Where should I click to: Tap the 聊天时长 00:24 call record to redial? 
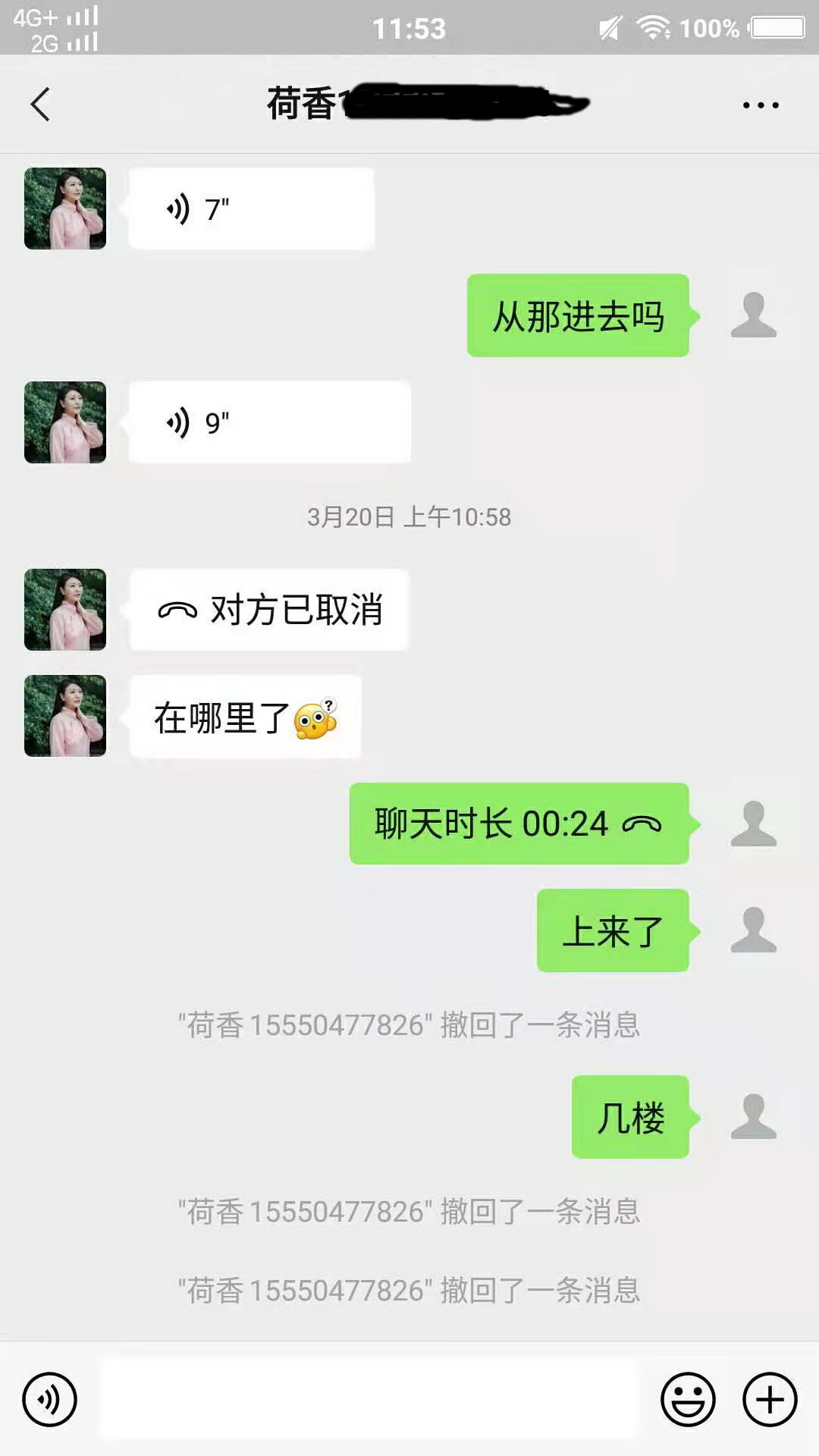(x=518, y=824)
